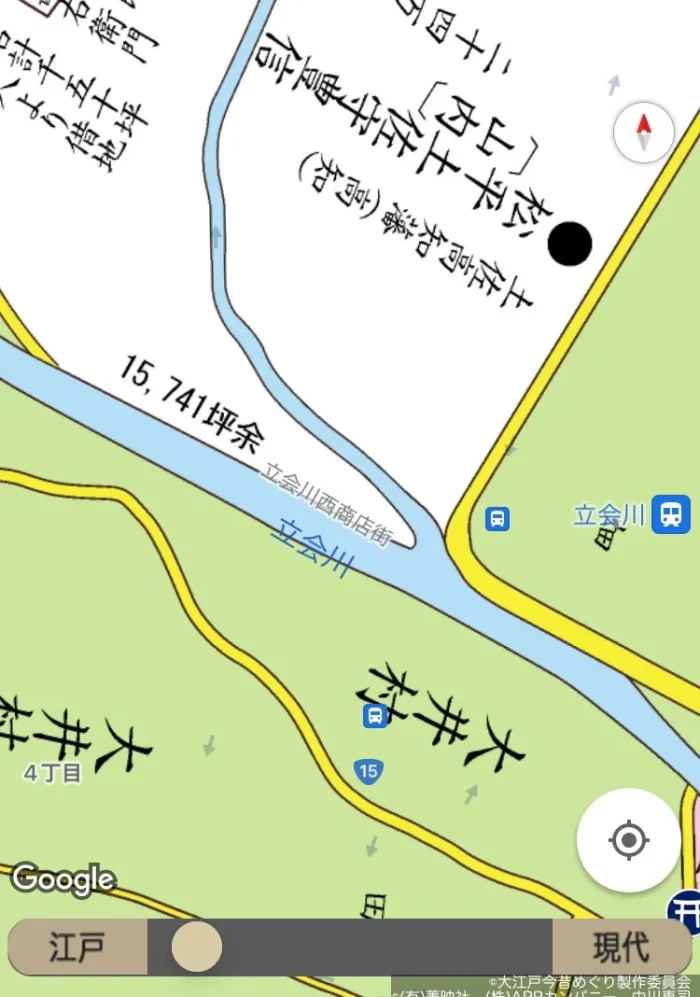Viewport: 700px width, 997px height.
Task: Select the 立会川 station marker
Action: coord(671,514)
